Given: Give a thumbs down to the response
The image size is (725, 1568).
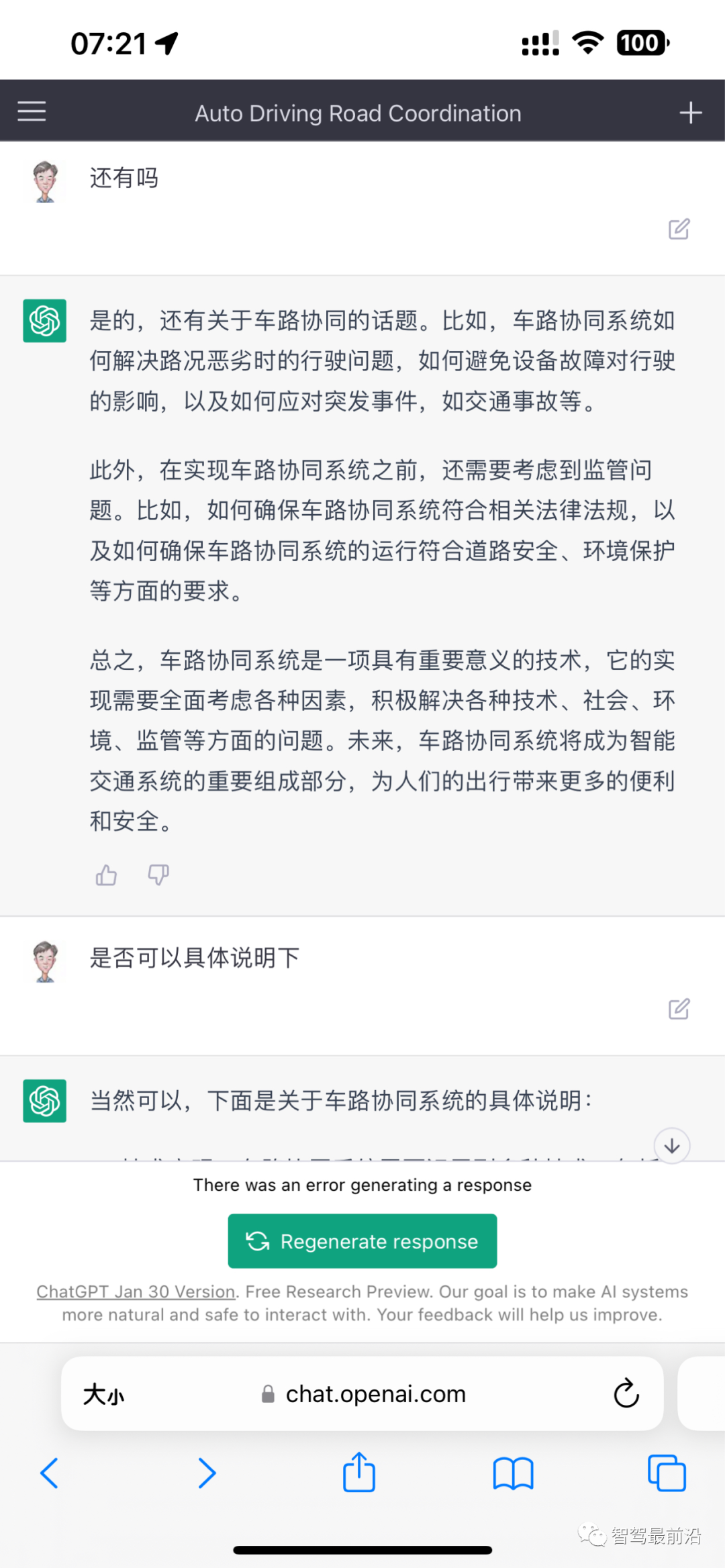Looking at the screenshot, I should [158, 875].
